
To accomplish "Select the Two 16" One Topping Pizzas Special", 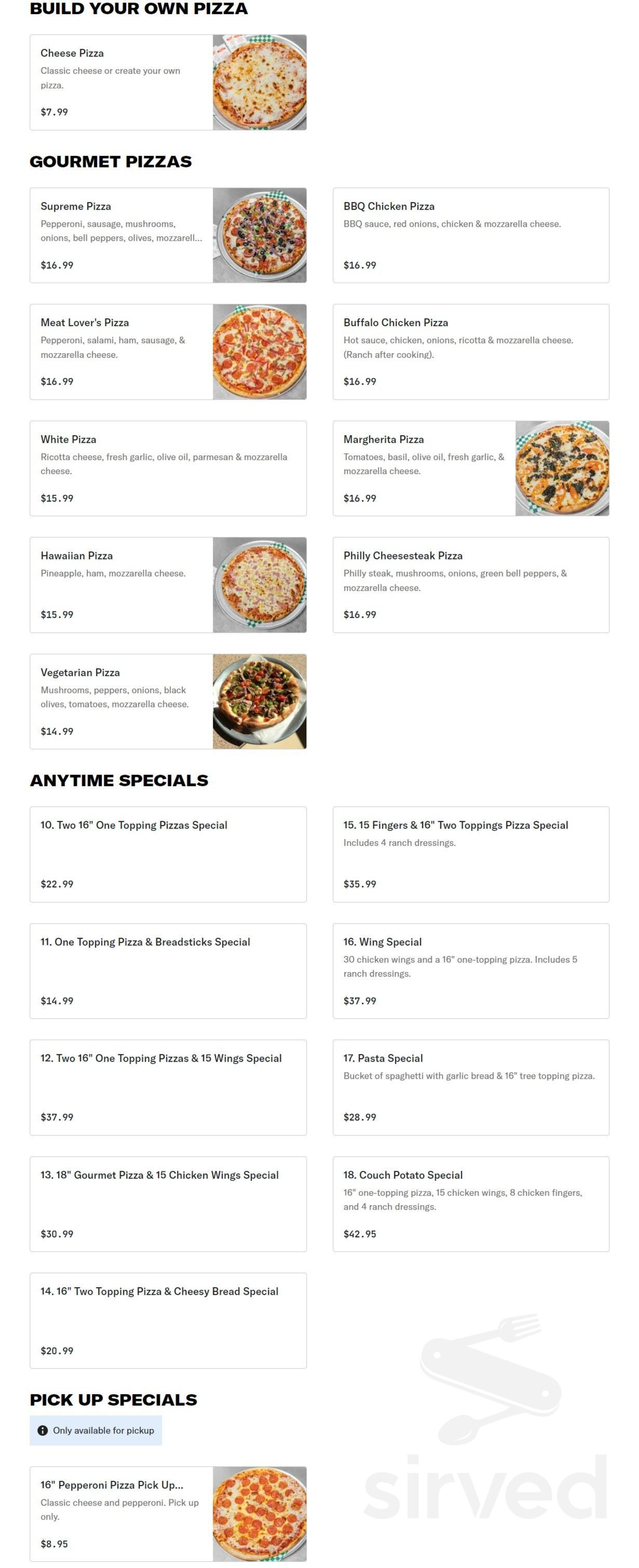I will 167,854.
